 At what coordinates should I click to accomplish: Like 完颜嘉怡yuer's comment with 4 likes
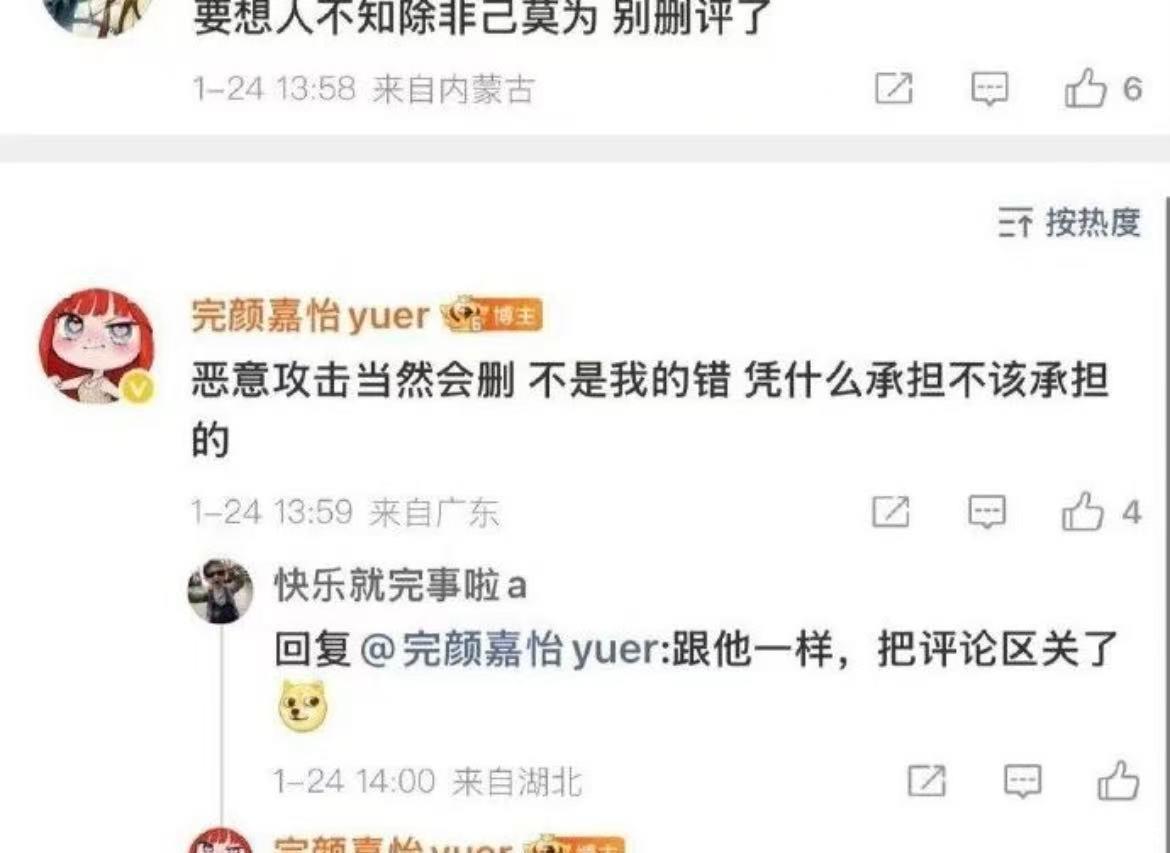[x=1083, y=513]
